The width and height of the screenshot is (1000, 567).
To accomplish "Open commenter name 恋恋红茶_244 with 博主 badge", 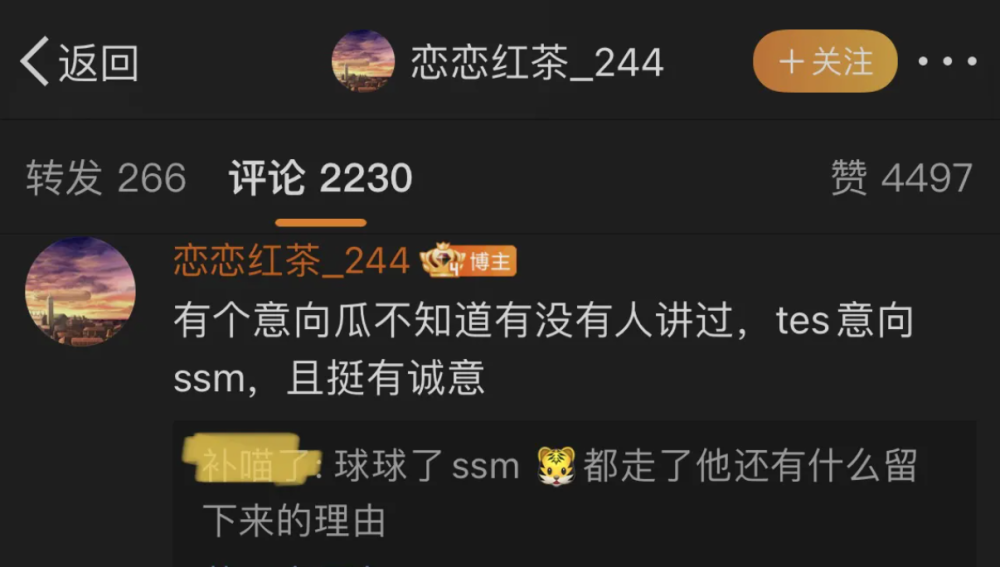I will [292, 262].
